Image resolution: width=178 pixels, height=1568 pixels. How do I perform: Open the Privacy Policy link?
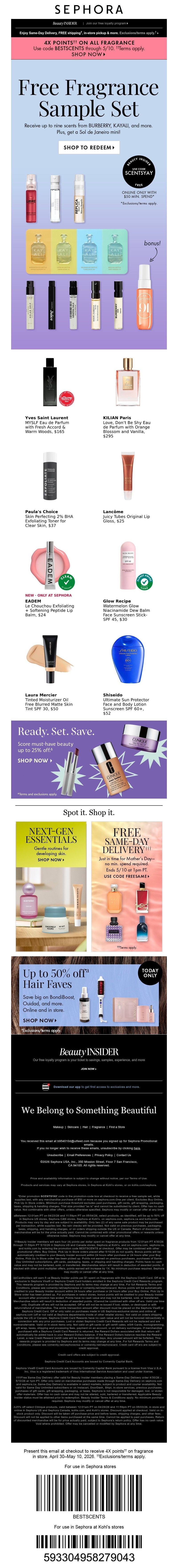point(103,1155)
